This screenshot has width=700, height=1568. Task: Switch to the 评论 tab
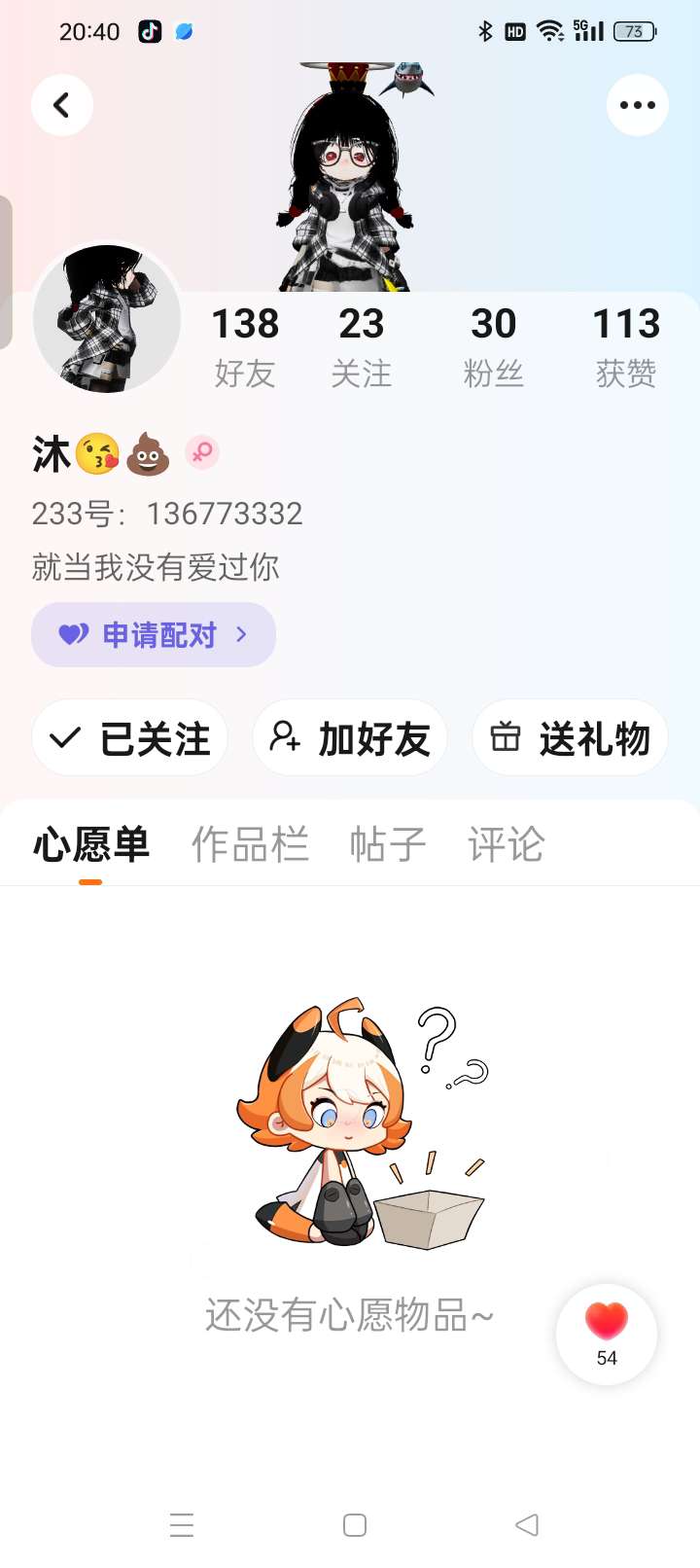pyautogui.click(x=506, y=844)
